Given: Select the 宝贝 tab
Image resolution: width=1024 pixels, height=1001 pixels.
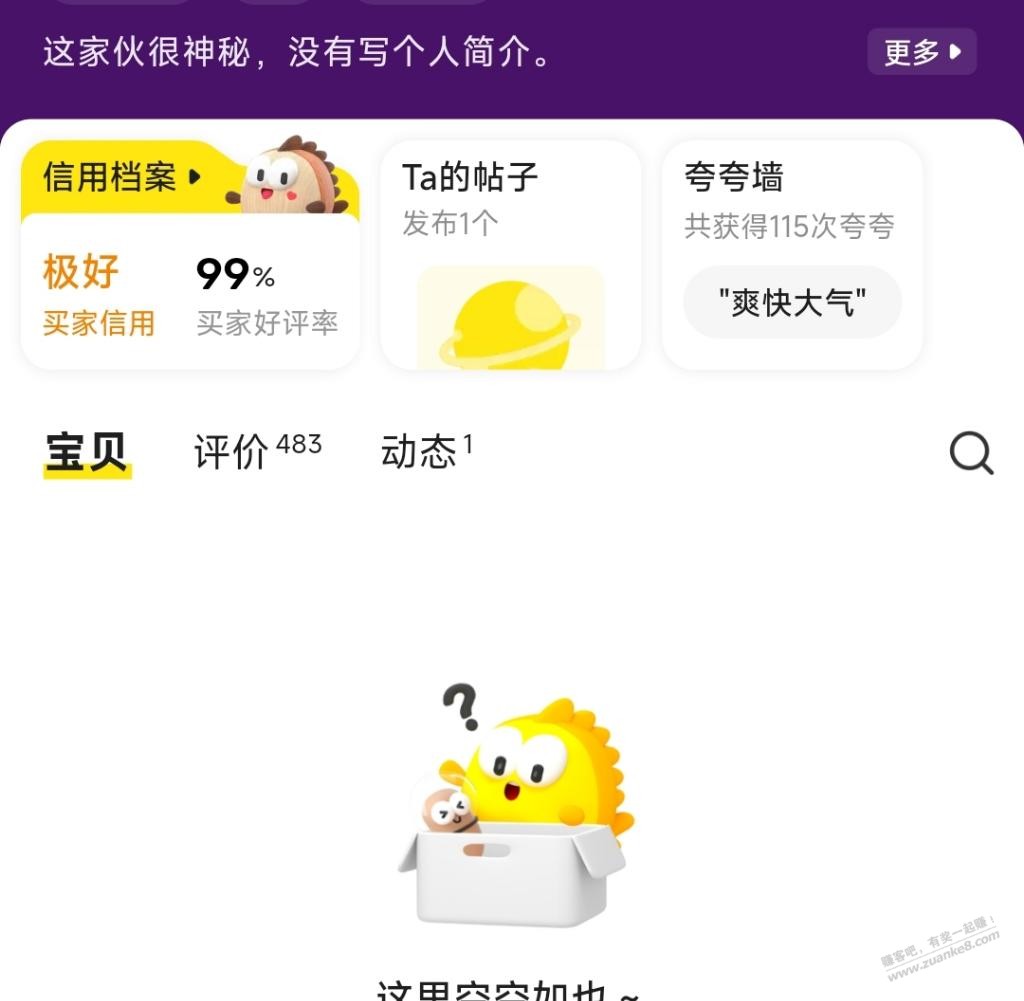Looking at the screenshot, I should [x=87, y=452].
